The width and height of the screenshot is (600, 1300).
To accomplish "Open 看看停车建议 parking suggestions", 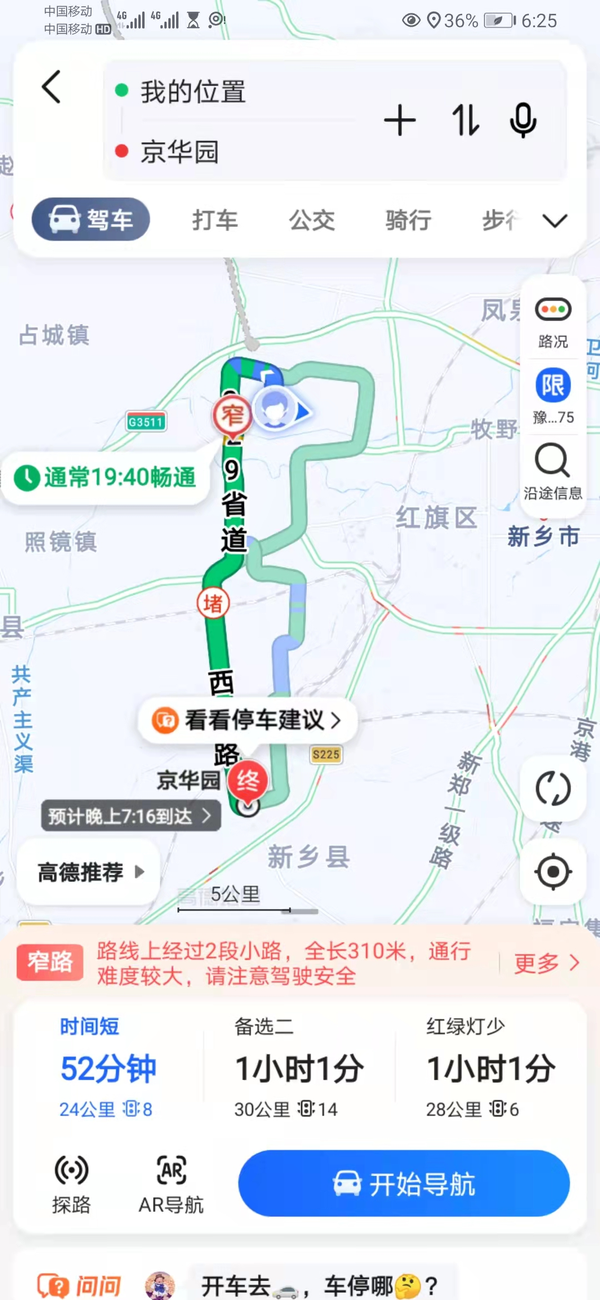I will pyautogui.click(x=247, y=720).
